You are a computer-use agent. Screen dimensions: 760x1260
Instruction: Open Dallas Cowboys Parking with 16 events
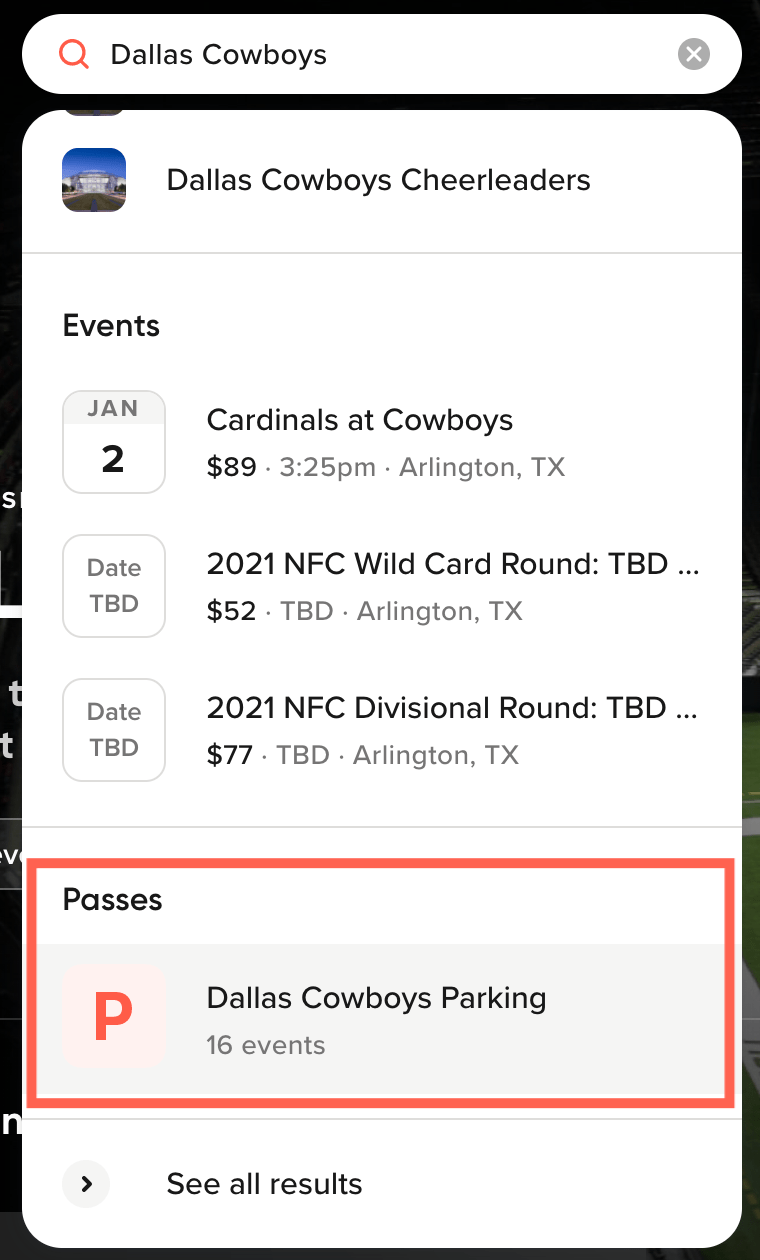pyautogui.click(x=376, y=998)
